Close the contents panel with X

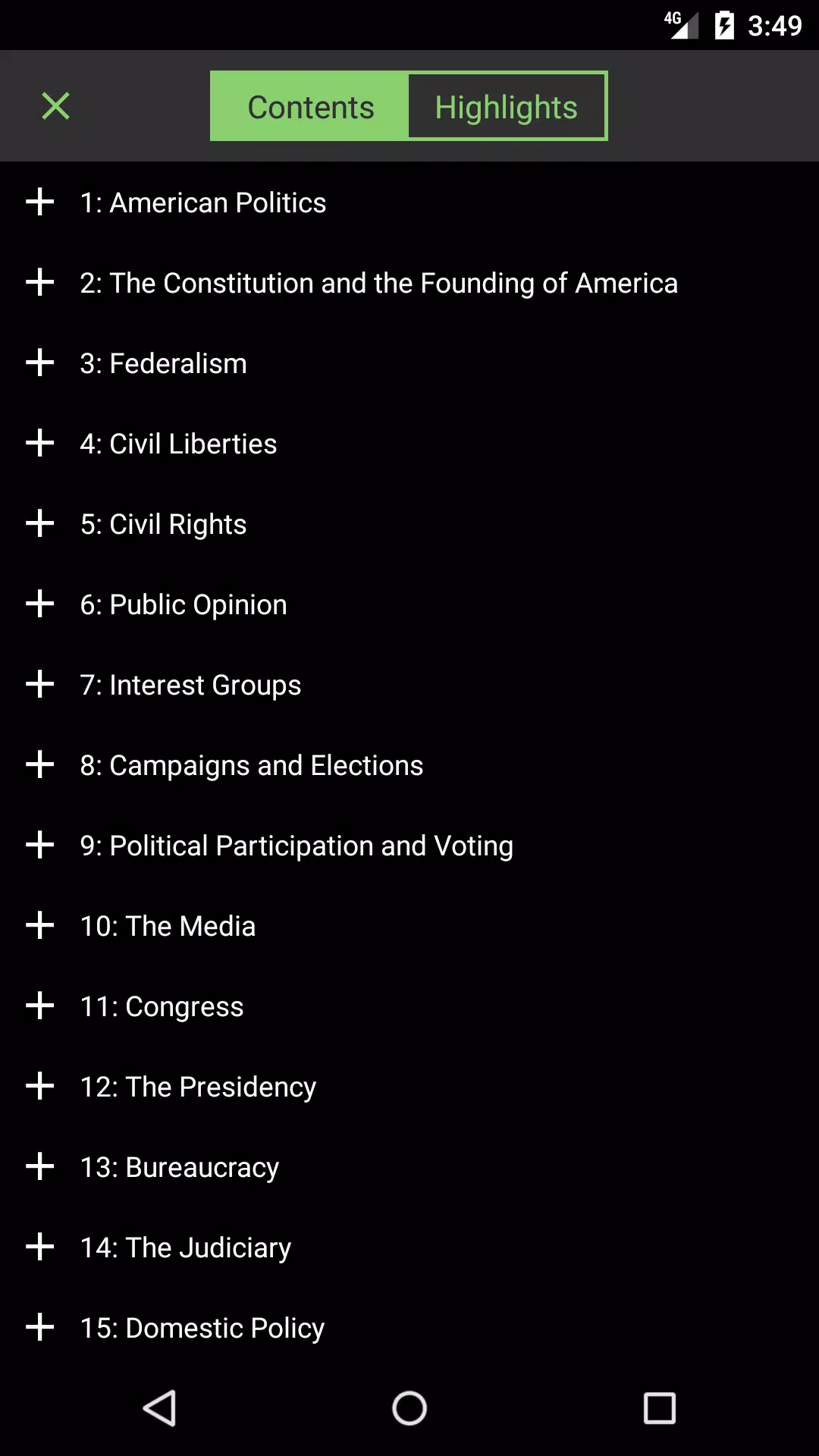(x=56, y=106)
